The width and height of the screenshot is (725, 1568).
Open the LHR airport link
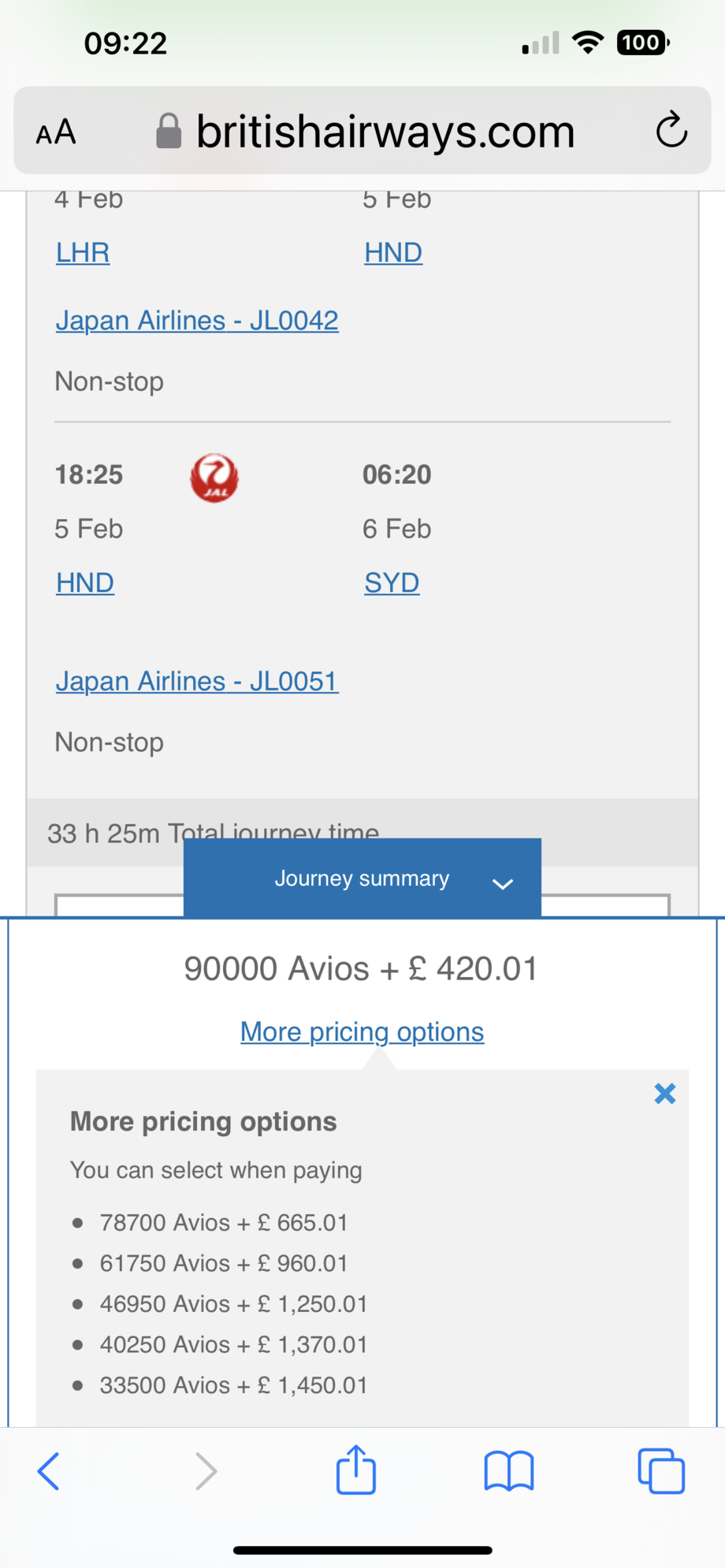click(x=82, y=252)
